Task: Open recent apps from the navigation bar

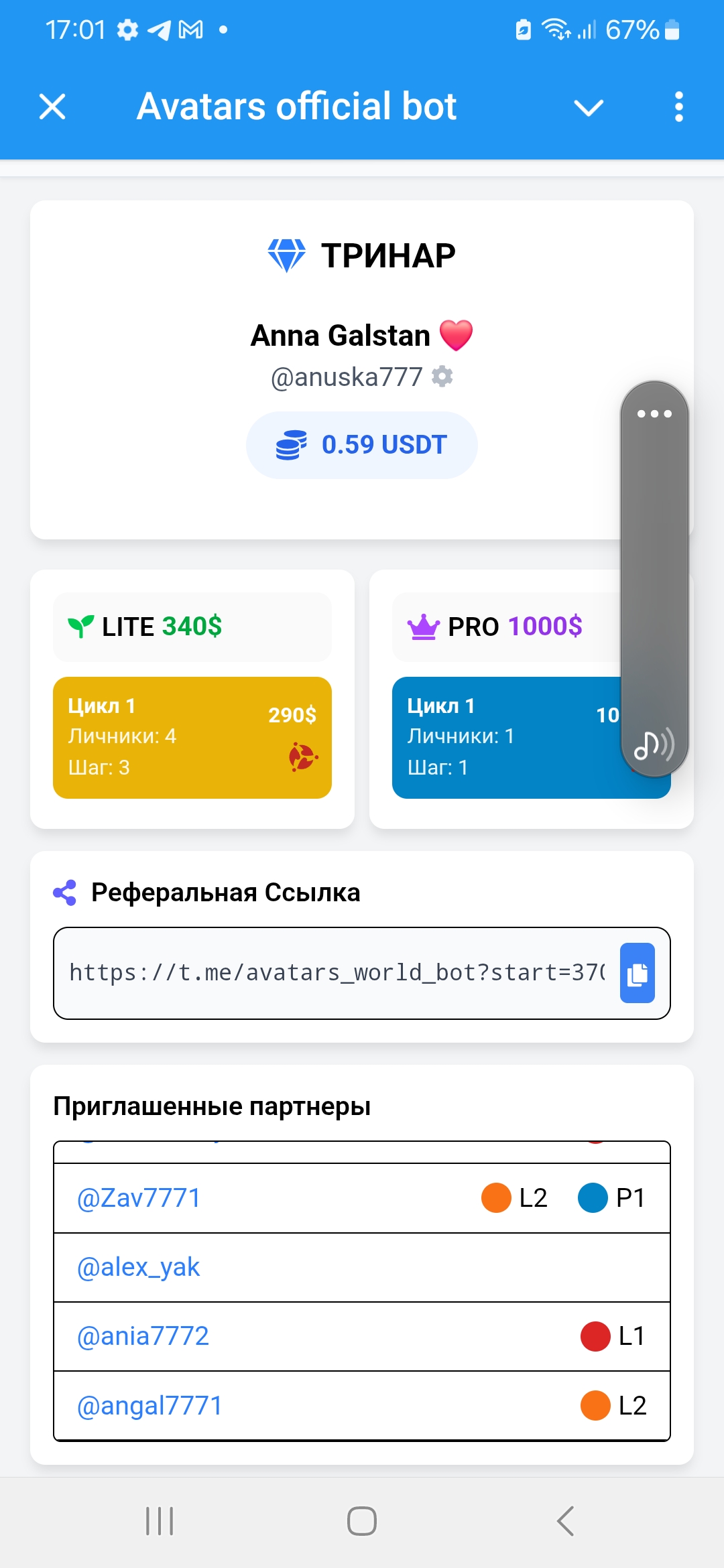Action: coord(160,1521)
